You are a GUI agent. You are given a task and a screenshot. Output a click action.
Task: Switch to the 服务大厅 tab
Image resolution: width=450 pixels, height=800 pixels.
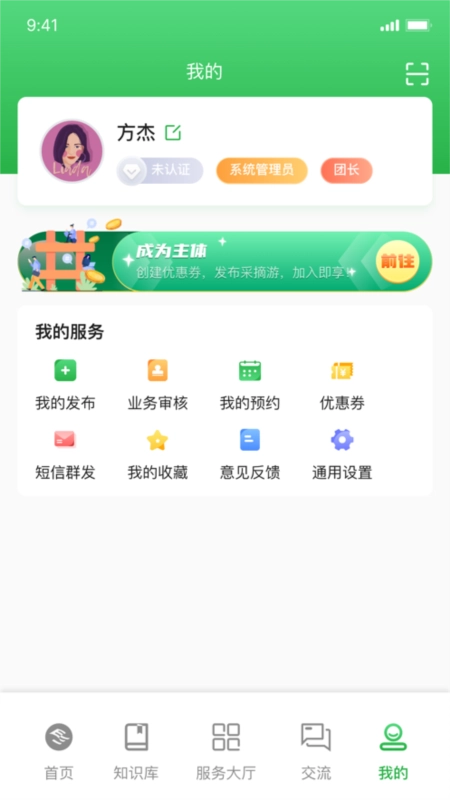pyautogui.click(x=226, y=752)
